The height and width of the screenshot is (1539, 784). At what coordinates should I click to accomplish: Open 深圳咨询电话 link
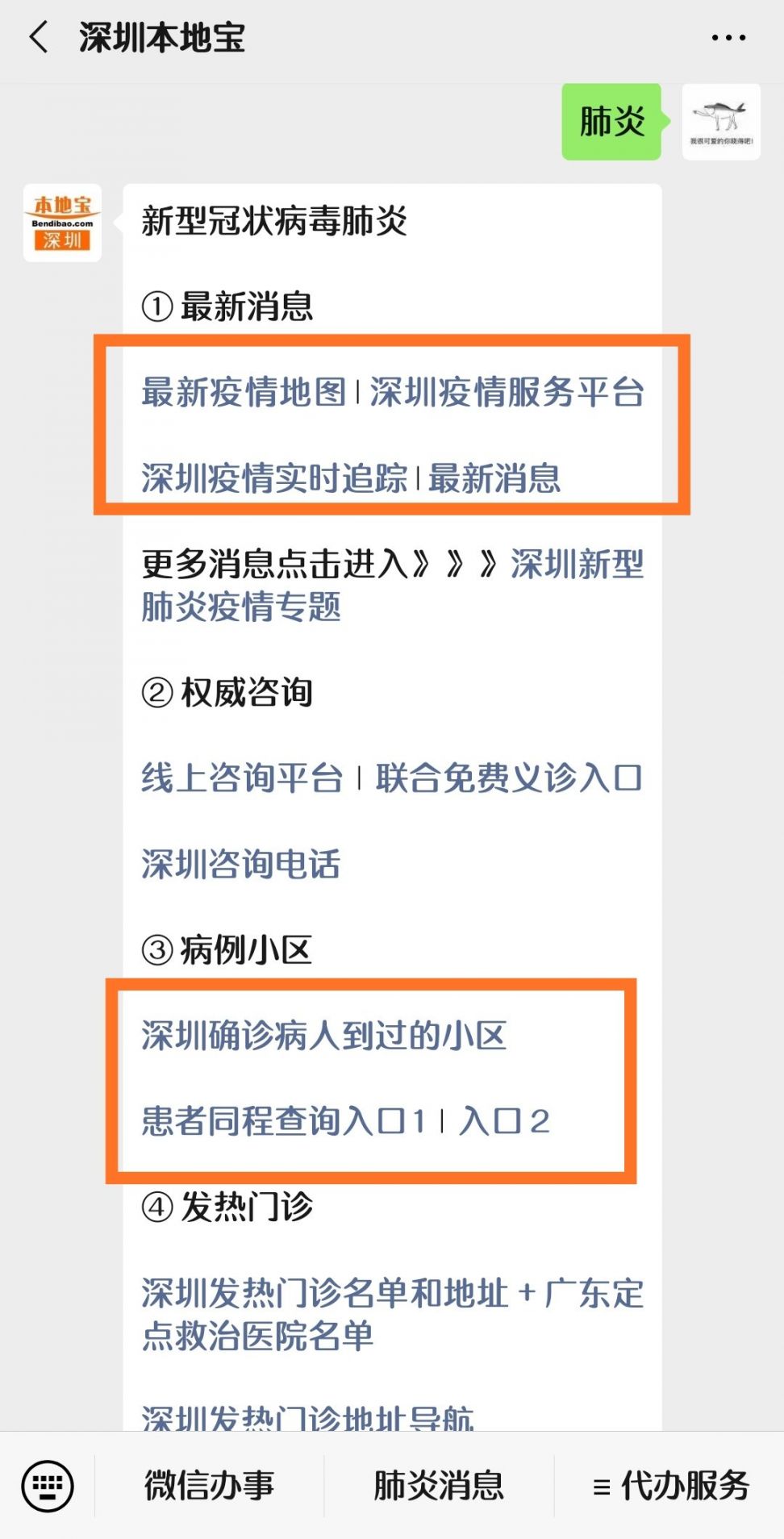[x=240, y=864]
